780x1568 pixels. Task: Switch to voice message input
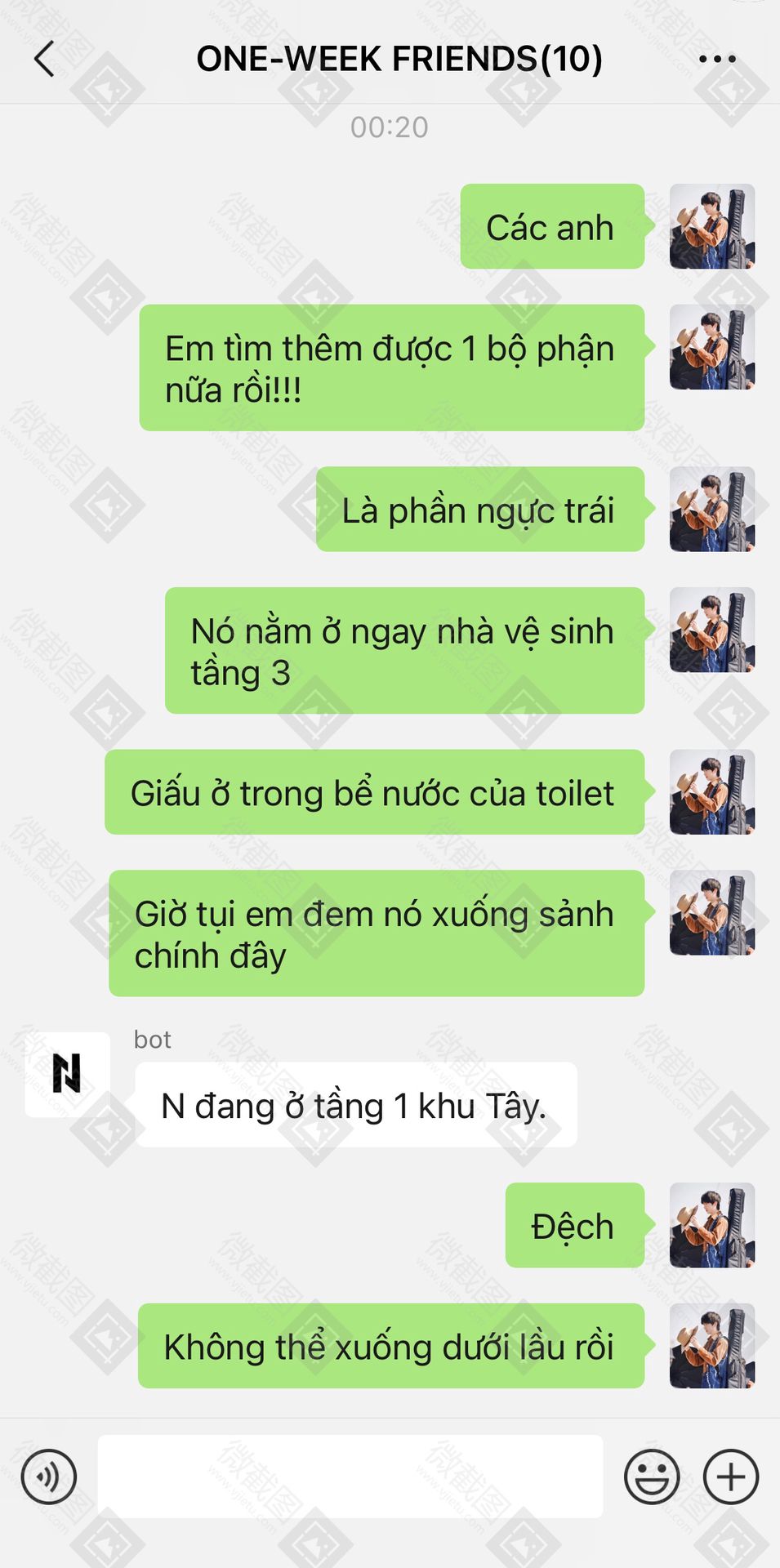pyautogui.click(x=49, y=1477)
